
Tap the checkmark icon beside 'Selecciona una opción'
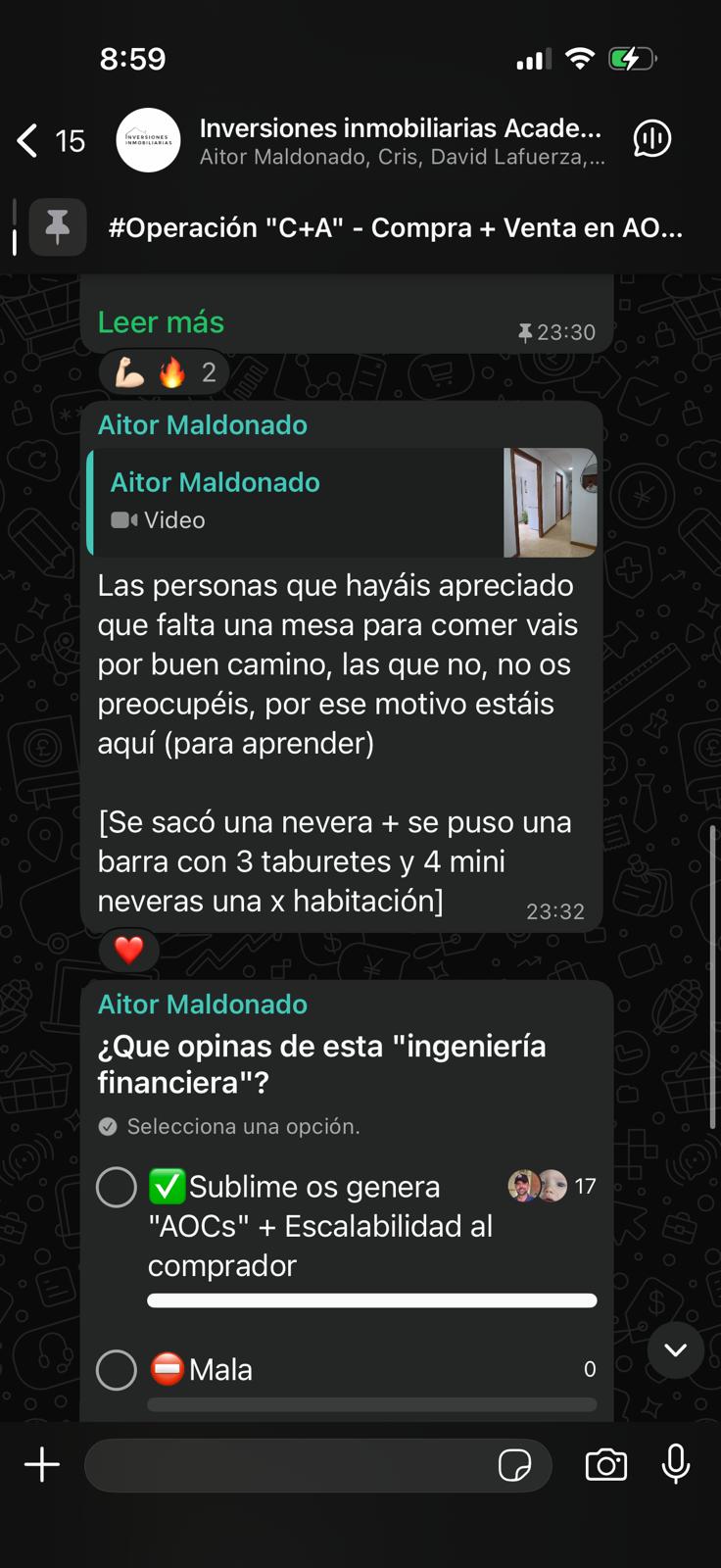tap(108, 1126)
